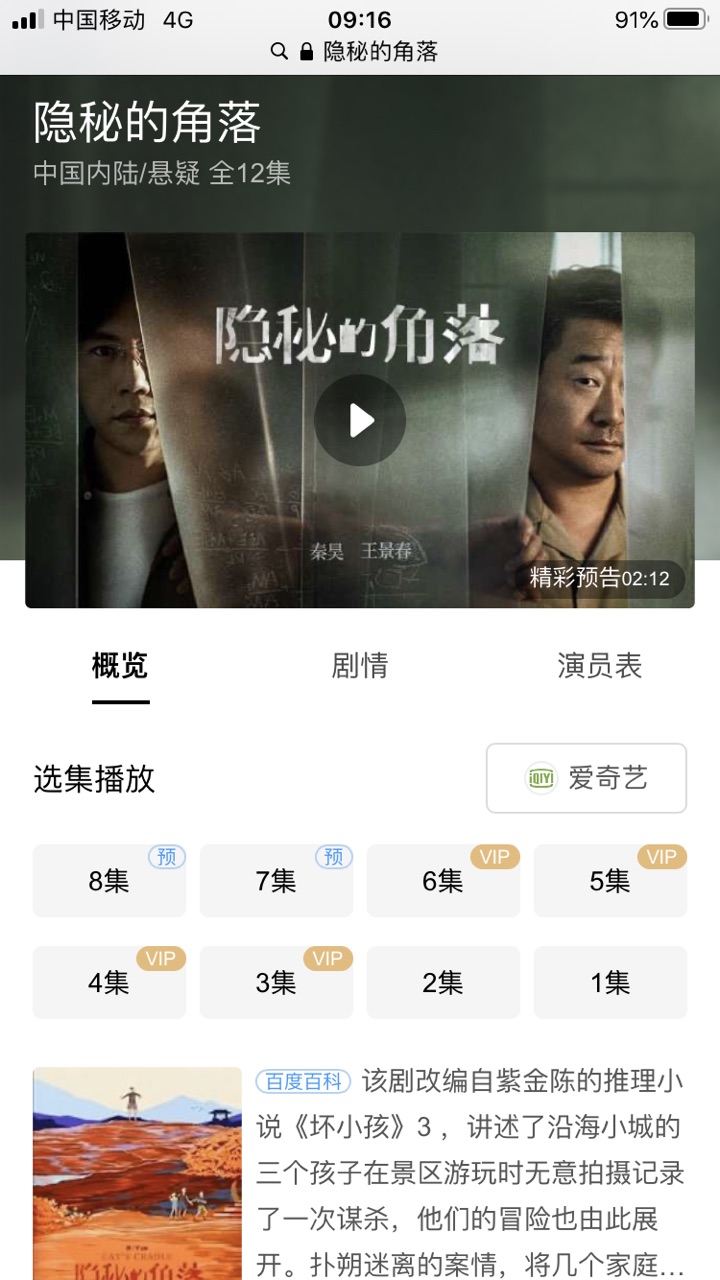Open episode 7集 preview

(x=276, y=881)
